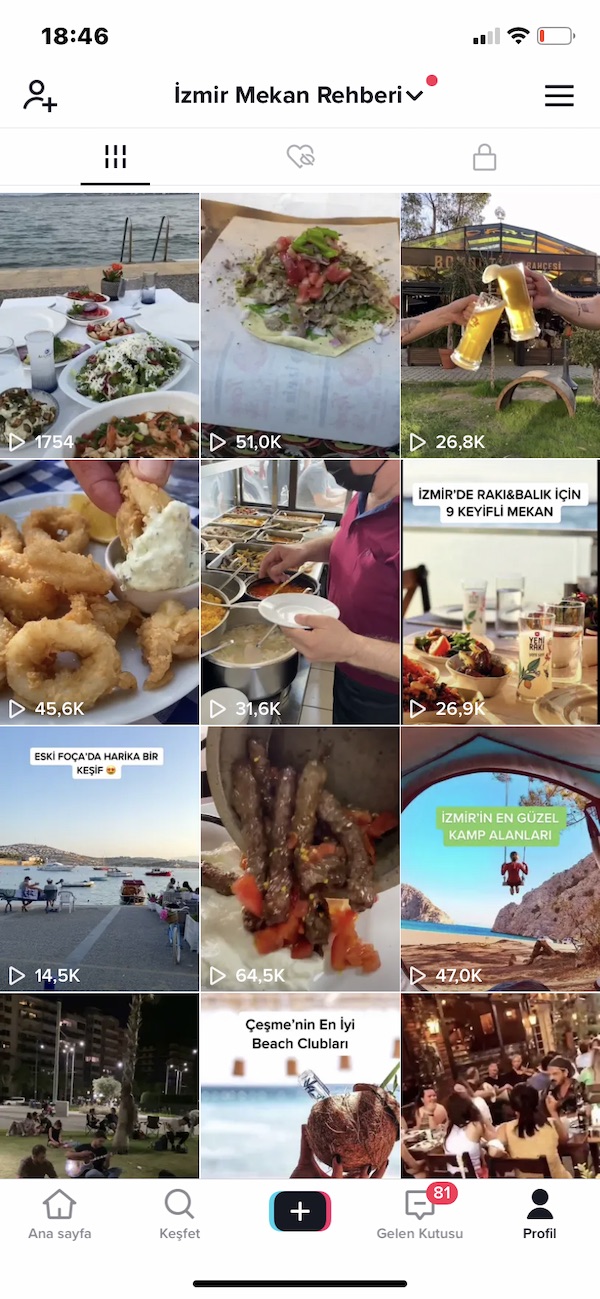Open the video with 31,6K views
Viewport: 600px width, 1299px height.
click(x=300, y=592)
